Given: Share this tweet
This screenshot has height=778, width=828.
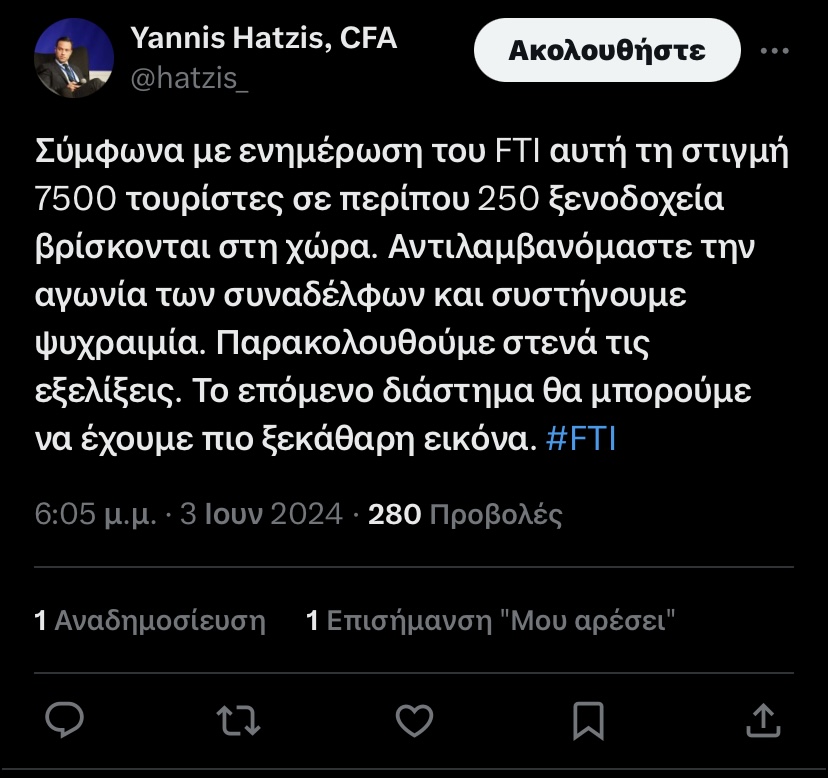Looking at the screenshot, I should (x=762, y=719).
